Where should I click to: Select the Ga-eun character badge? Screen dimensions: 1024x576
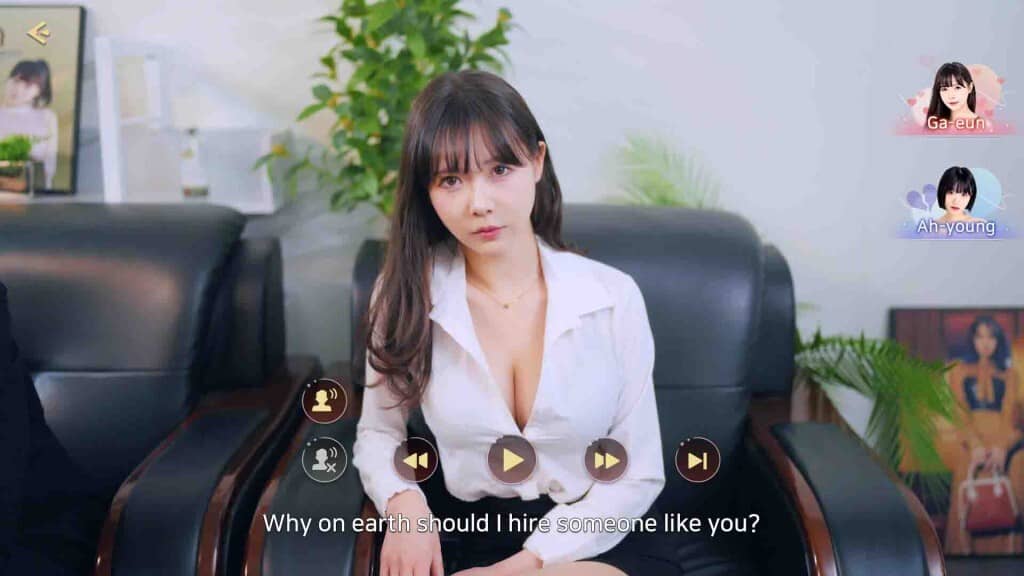954,98
